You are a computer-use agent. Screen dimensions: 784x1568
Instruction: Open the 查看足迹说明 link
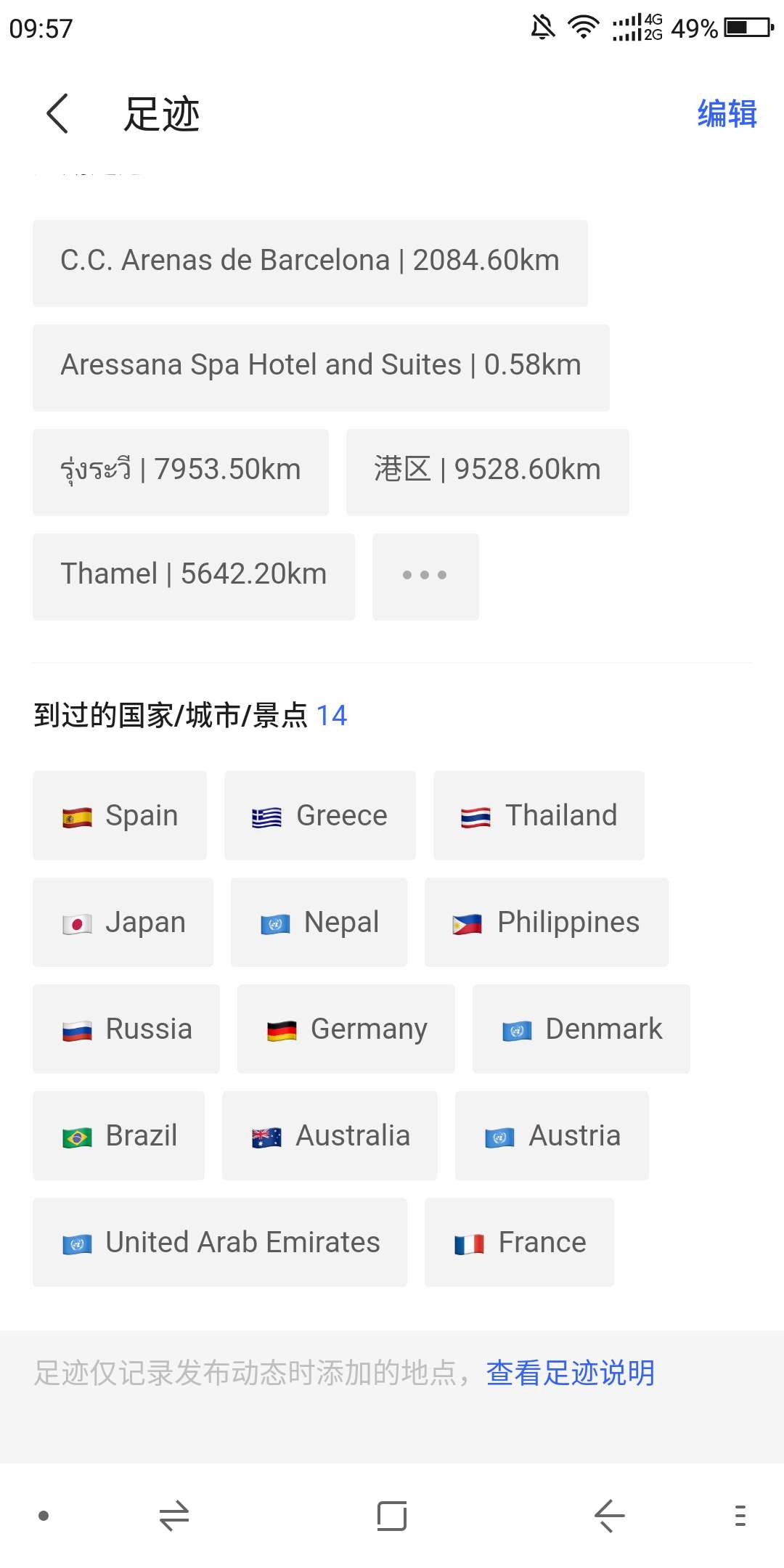(570, 1373)
